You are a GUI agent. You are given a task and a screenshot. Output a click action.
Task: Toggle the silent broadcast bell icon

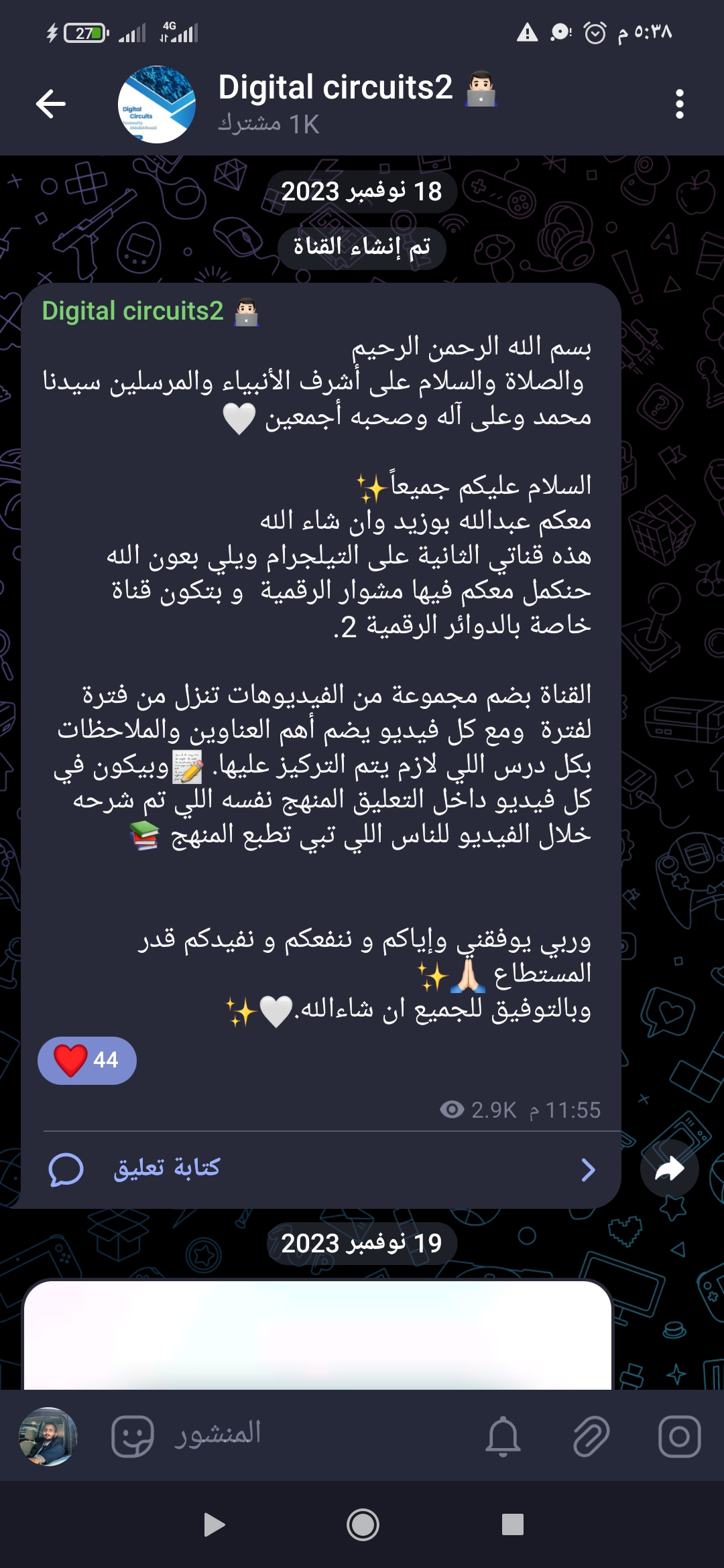[503, 1436]
